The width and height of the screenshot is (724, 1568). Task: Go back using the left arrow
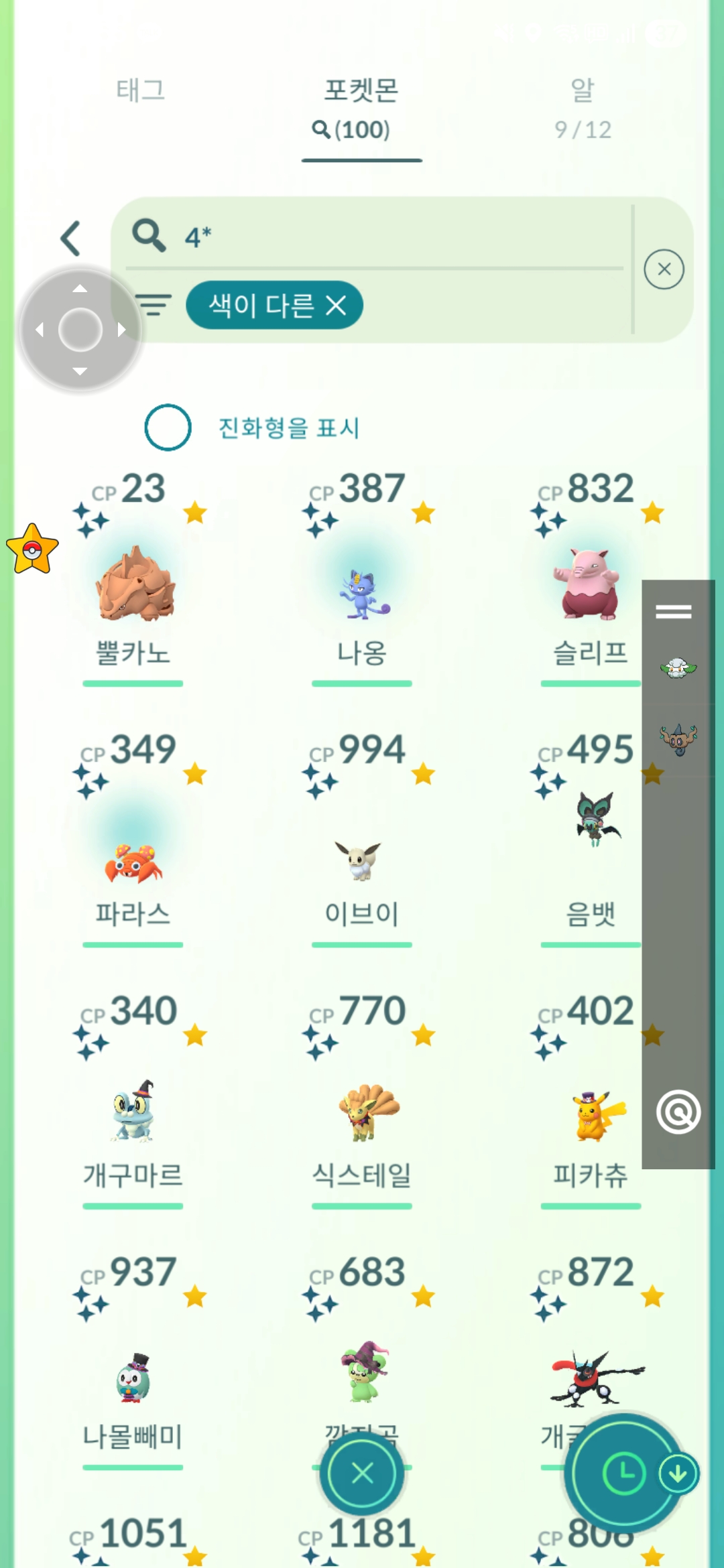click(71, 239)
